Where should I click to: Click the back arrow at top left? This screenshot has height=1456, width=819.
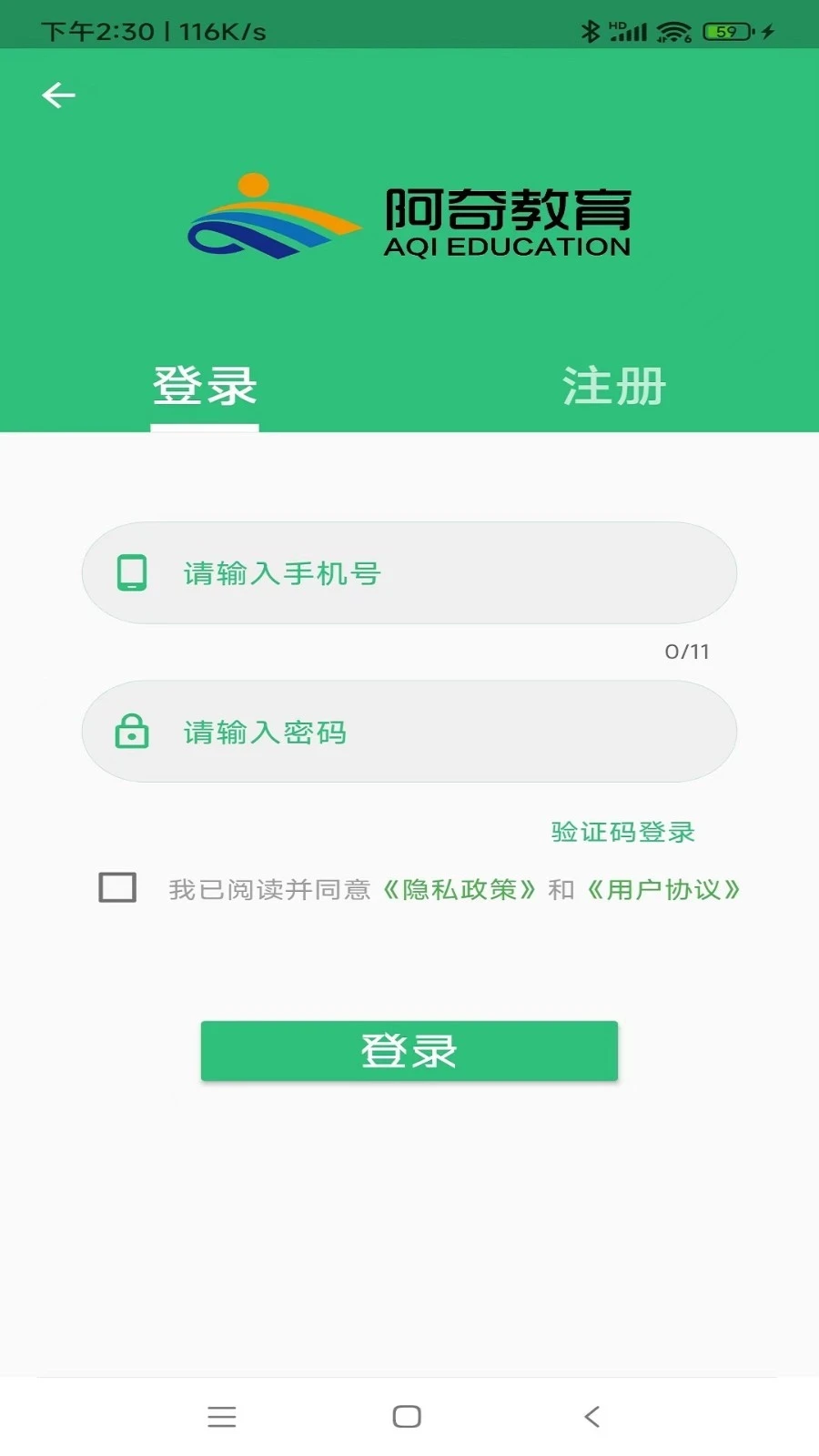58,94
